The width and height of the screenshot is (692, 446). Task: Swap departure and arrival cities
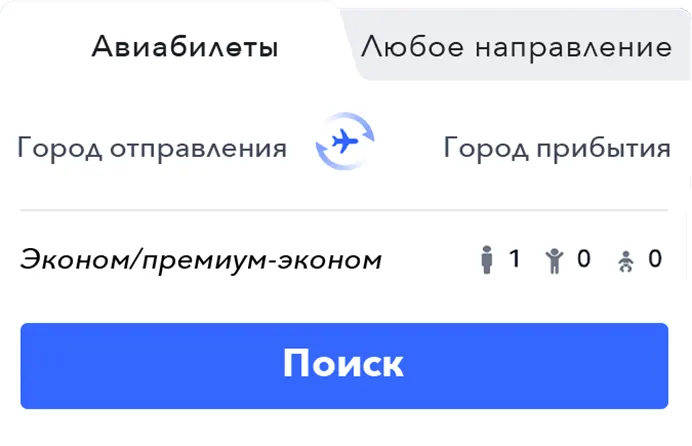coord(344,143)
